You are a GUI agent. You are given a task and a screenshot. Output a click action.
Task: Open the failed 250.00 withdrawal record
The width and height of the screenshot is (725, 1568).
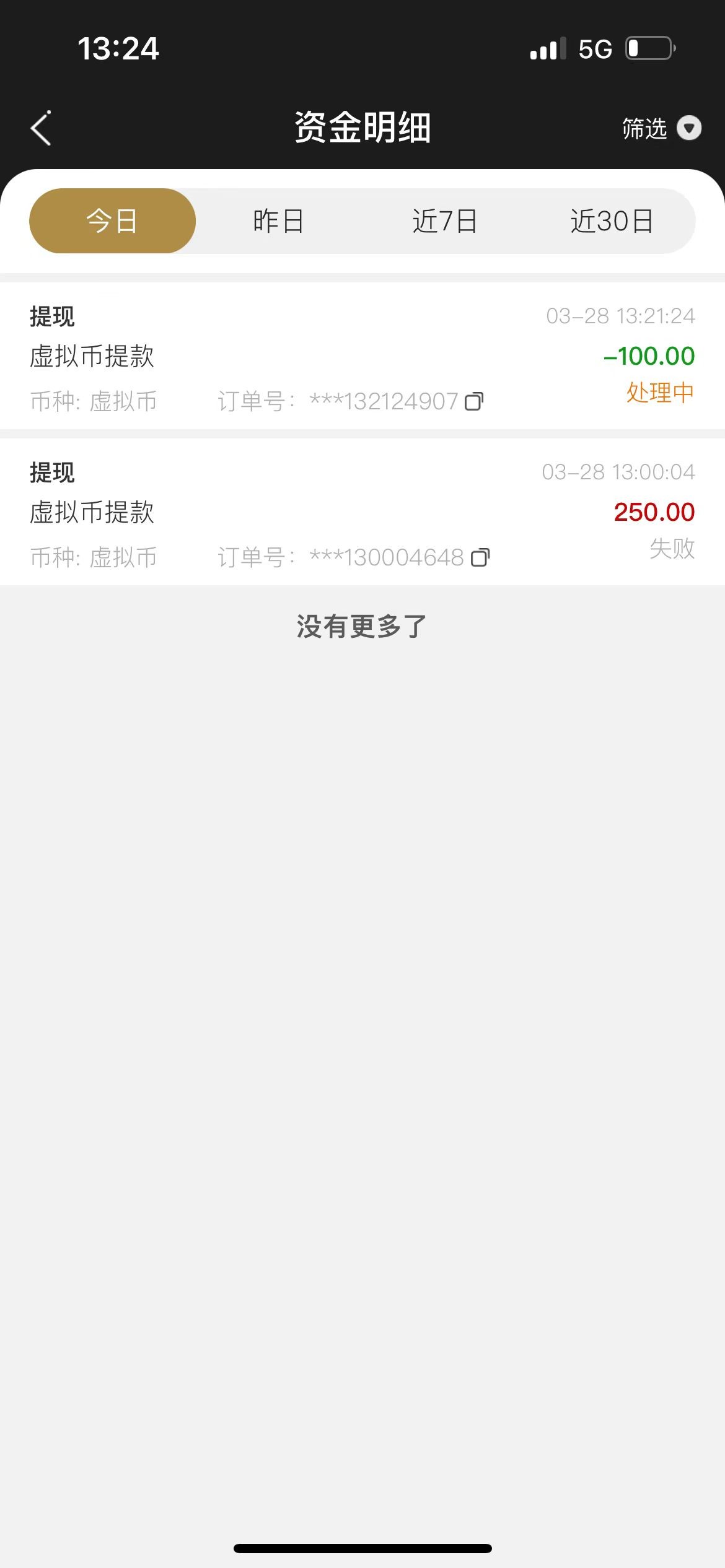point(362,512)
